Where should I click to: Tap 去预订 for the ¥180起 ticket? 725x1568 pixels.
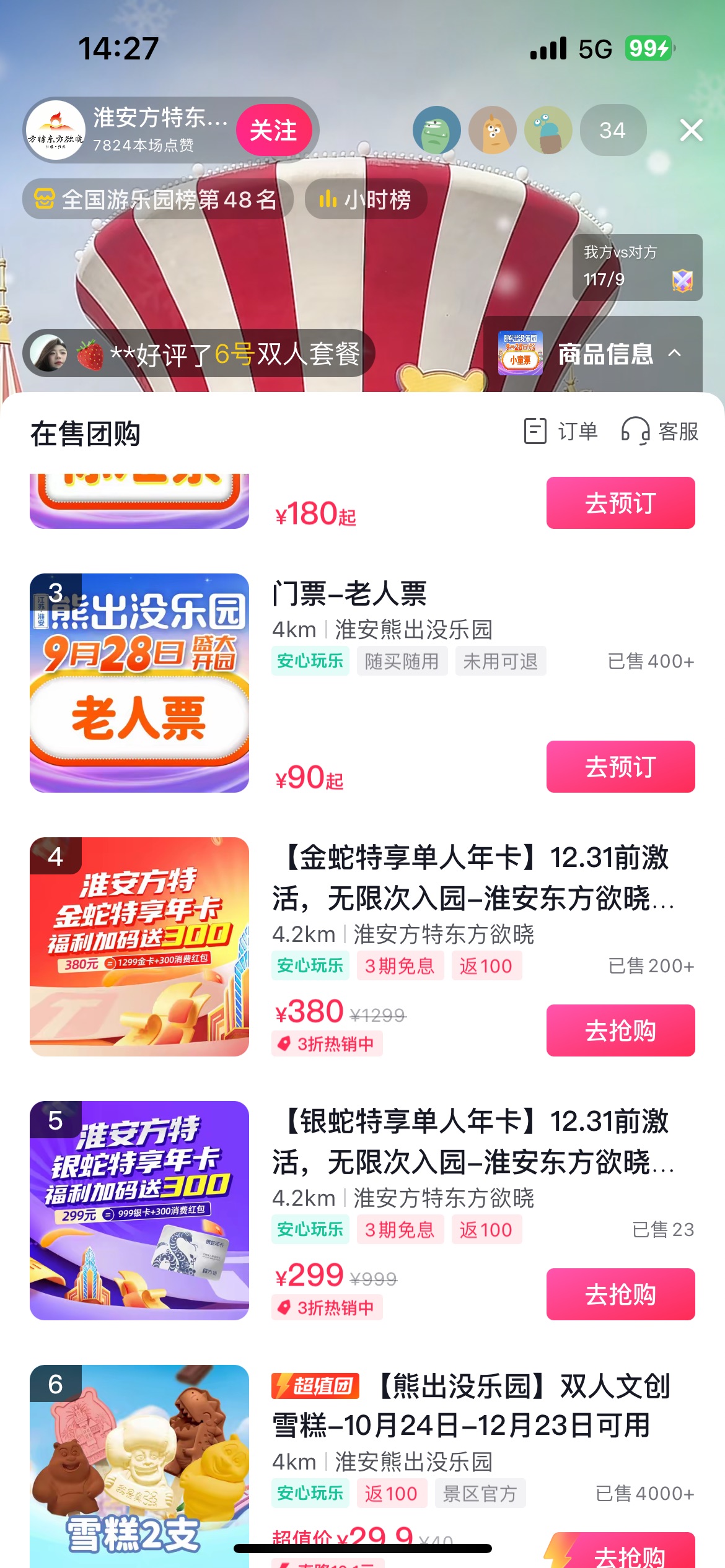[x=620, y=503]
